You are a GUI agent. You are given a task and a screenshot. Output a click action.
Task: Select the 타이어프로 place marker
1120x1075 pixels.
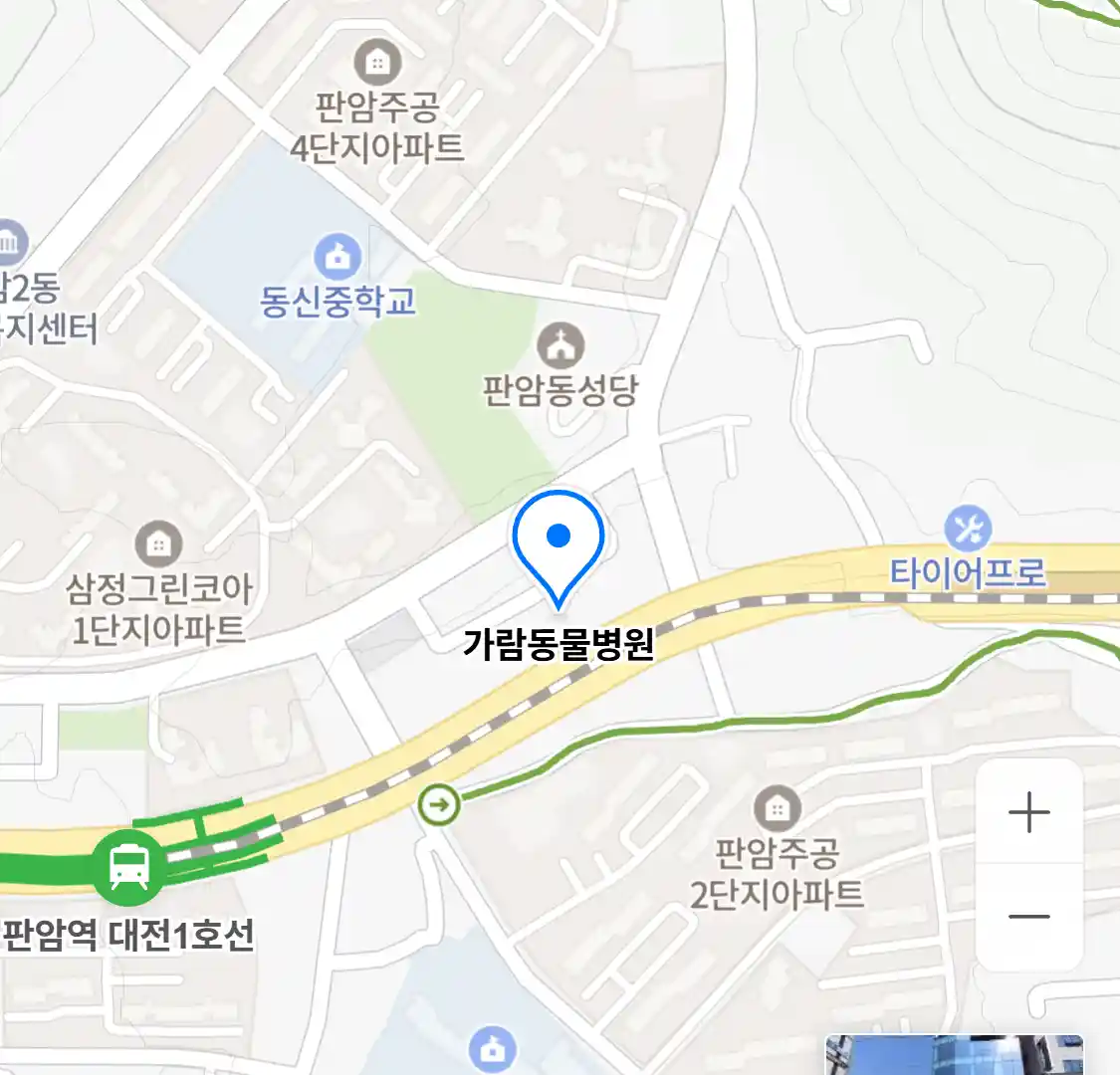(x=968, y=529)
